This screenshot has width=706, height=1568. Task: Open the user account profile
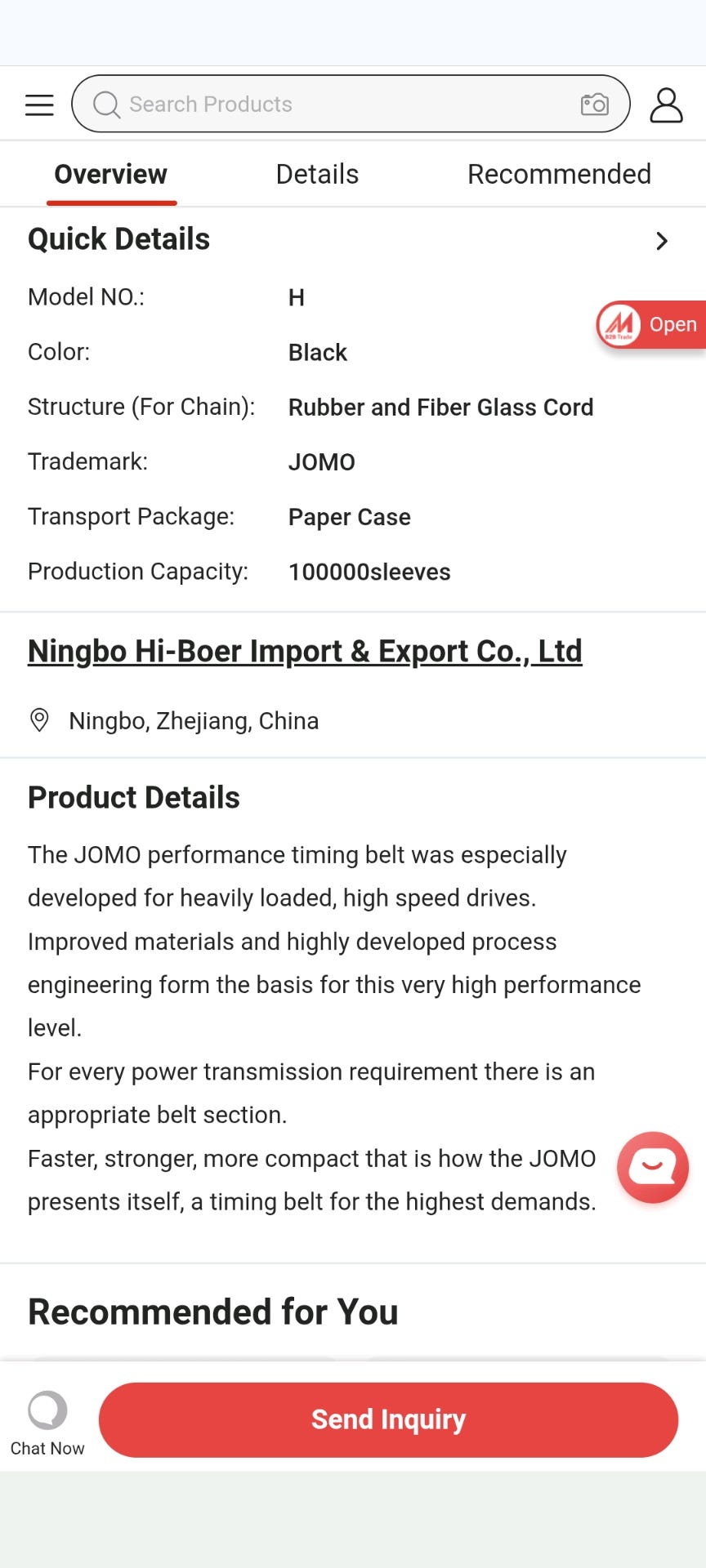pyautogui.click(x=666, y=105)
